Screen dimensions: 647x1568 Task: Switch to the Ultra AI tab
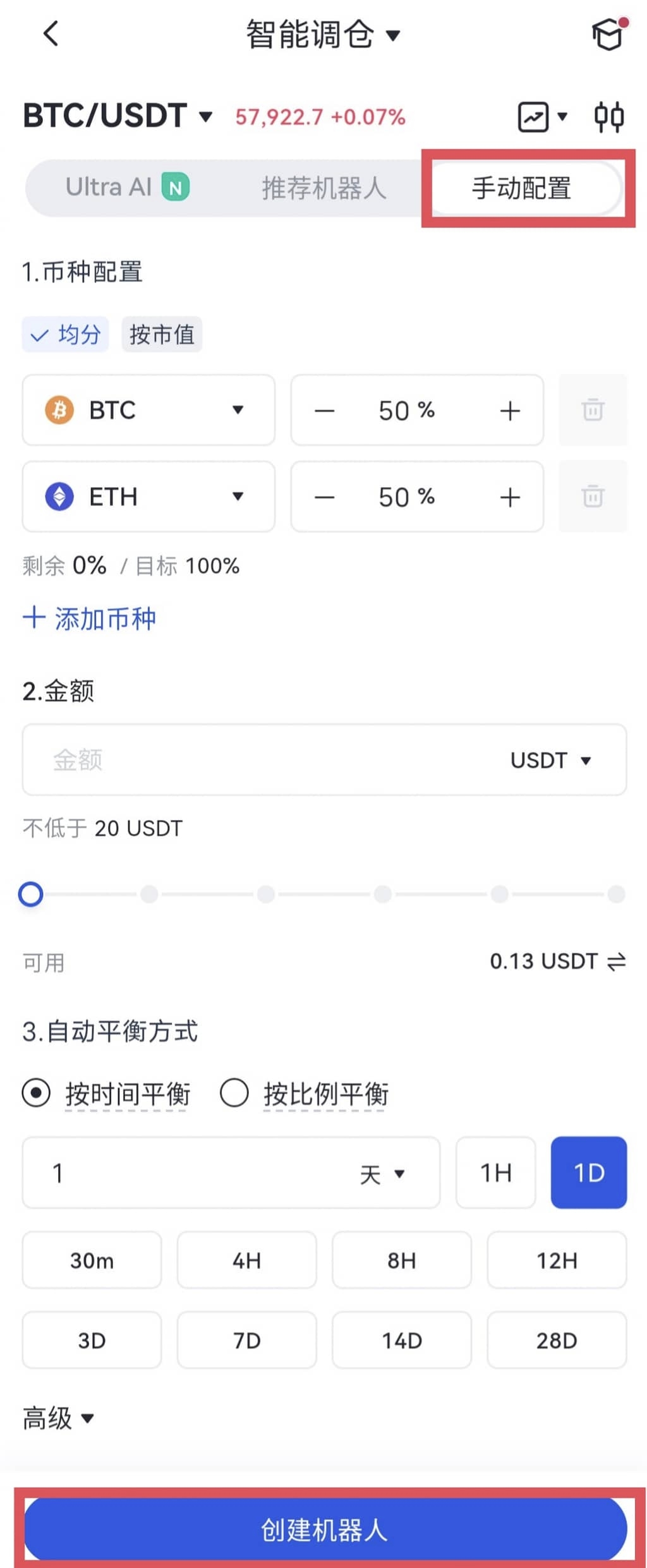pos(126,188)
